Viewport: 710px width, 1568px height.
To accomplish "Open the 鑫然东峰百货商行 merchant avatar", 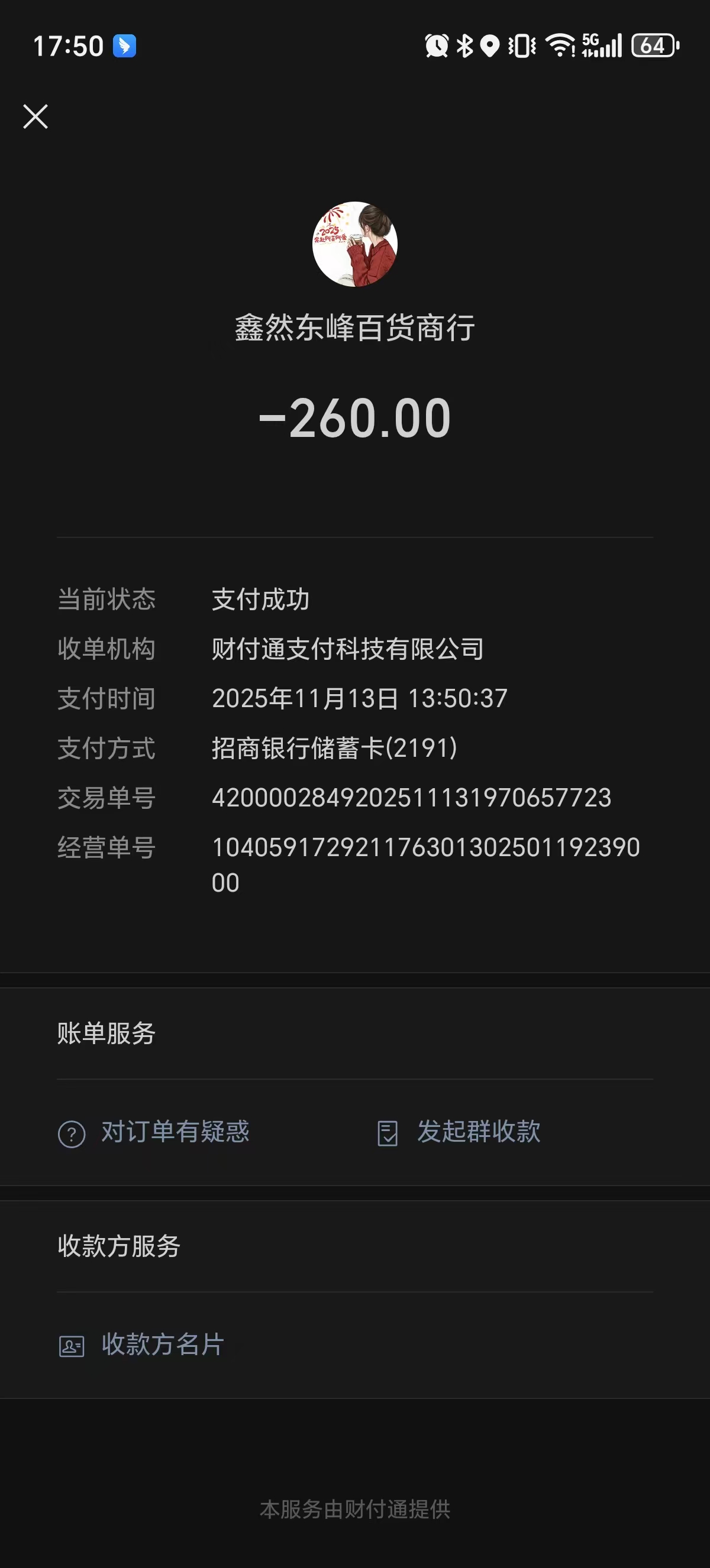I will tap(354, 244).
